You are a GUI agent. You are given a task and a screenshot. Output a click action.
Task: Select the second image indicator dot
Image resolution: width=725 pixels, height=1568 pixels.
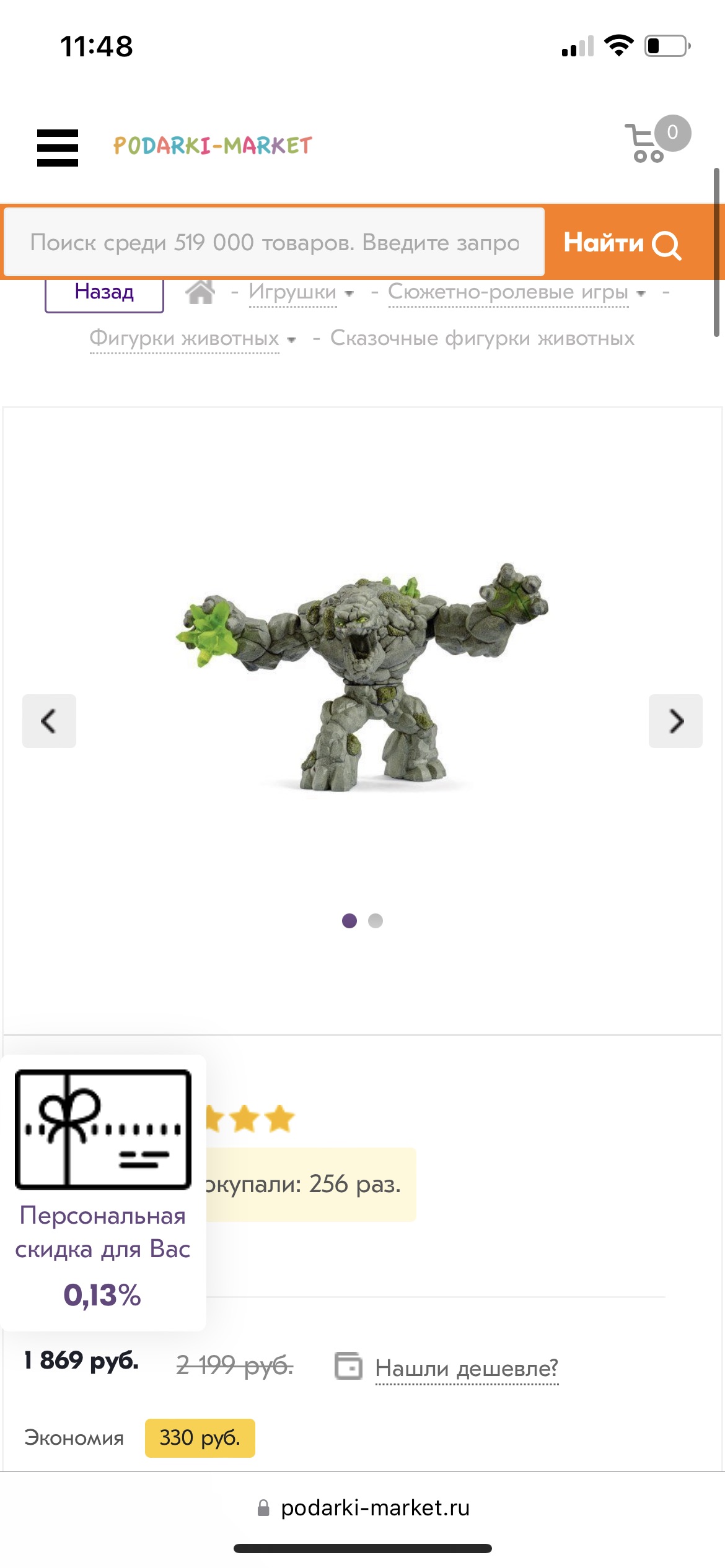(376, 921)
